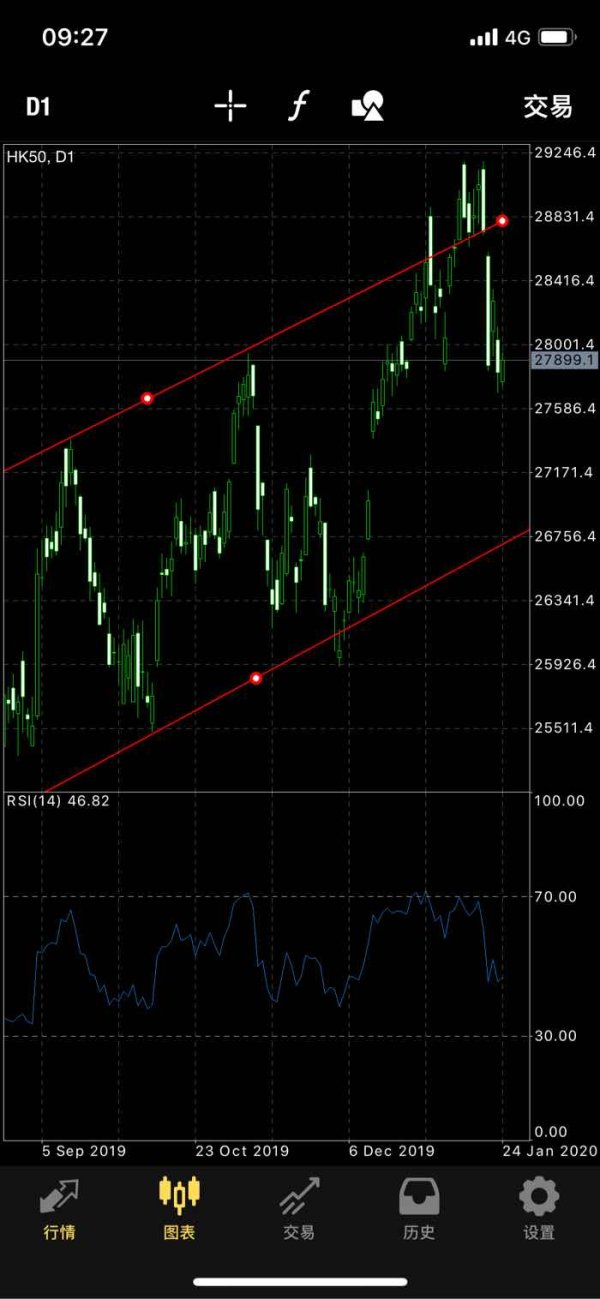Select the lower trendline's anchor point
Viewport: 600px width, 1299px height.
pyautogui.click(x=256, y=678)
